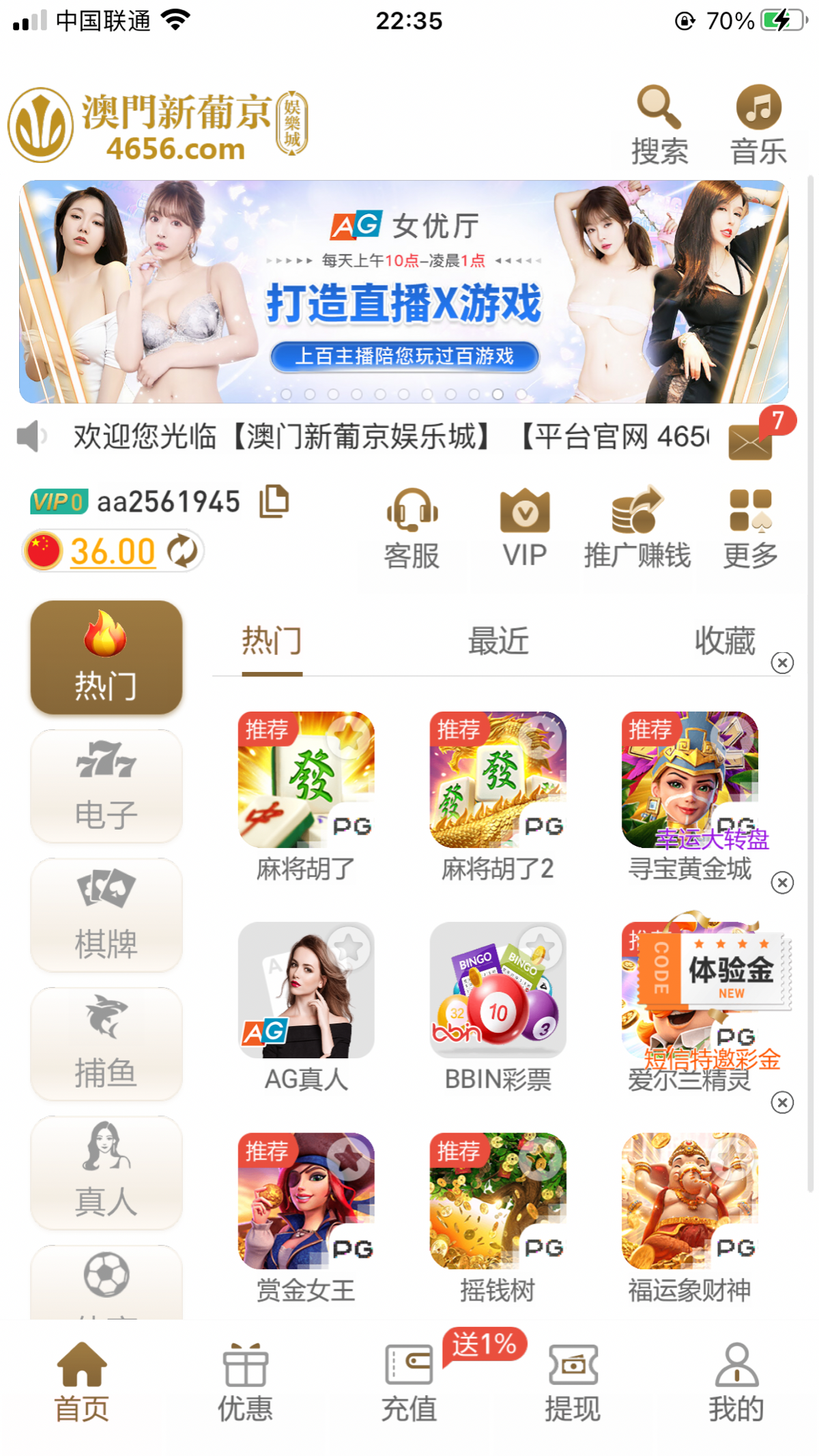The height and width of the screenshot is (1456, 819).
Task: Go to the 充值 deposit tab
Action: [409, 1383]
